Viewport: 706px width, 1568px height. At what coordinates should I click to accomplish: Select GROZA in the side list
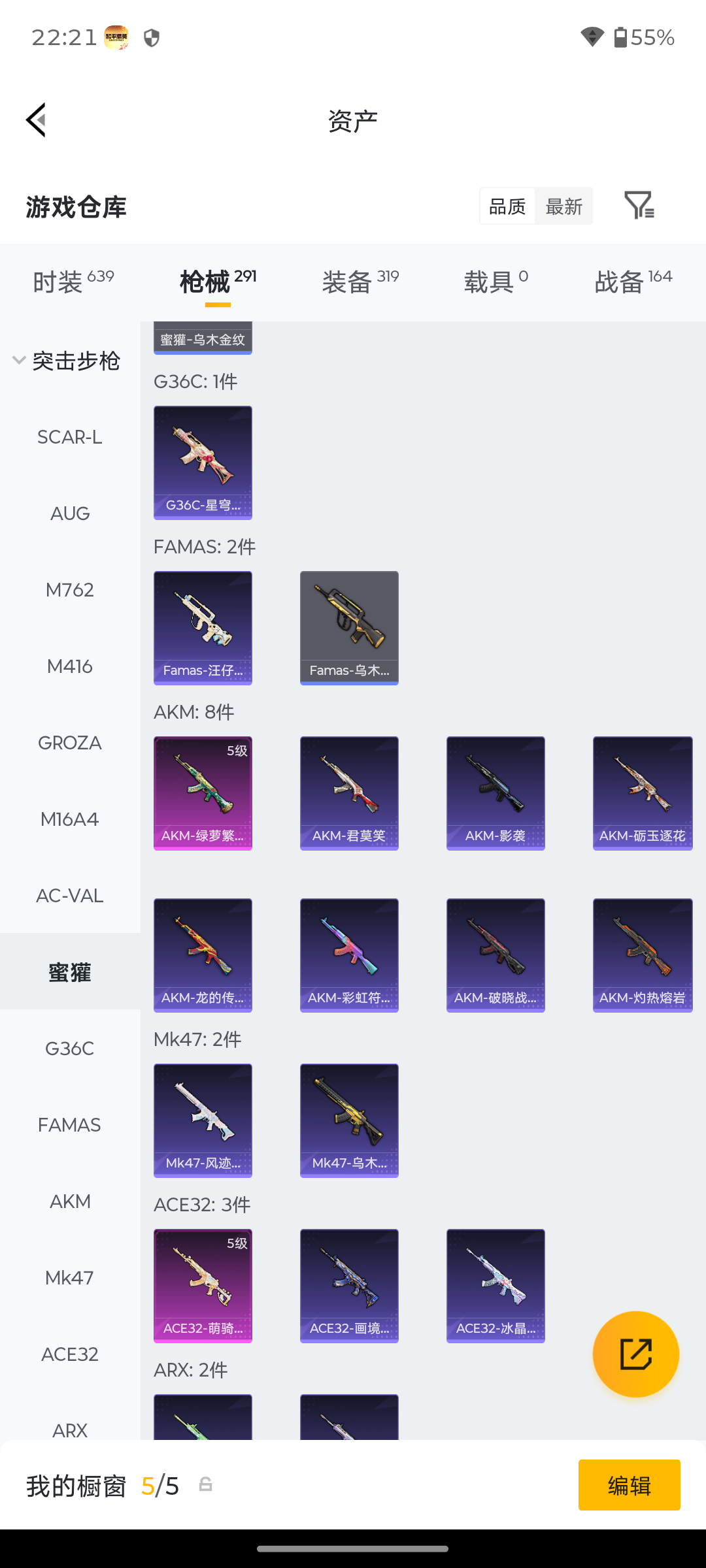(70, 743)
